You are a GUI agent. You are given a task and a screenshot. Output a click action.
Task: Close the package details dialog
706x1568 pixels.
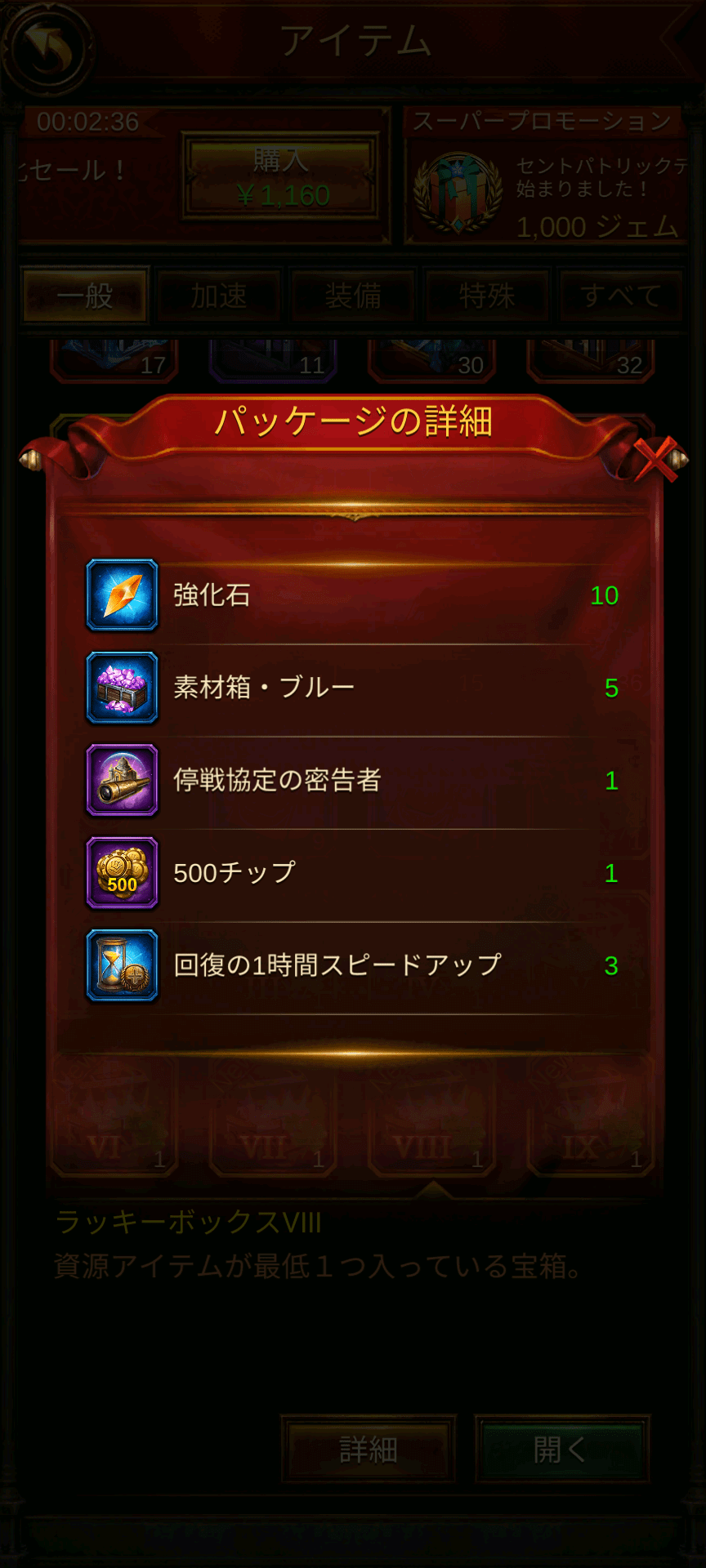pyautogui.click(x=656, y=459)
